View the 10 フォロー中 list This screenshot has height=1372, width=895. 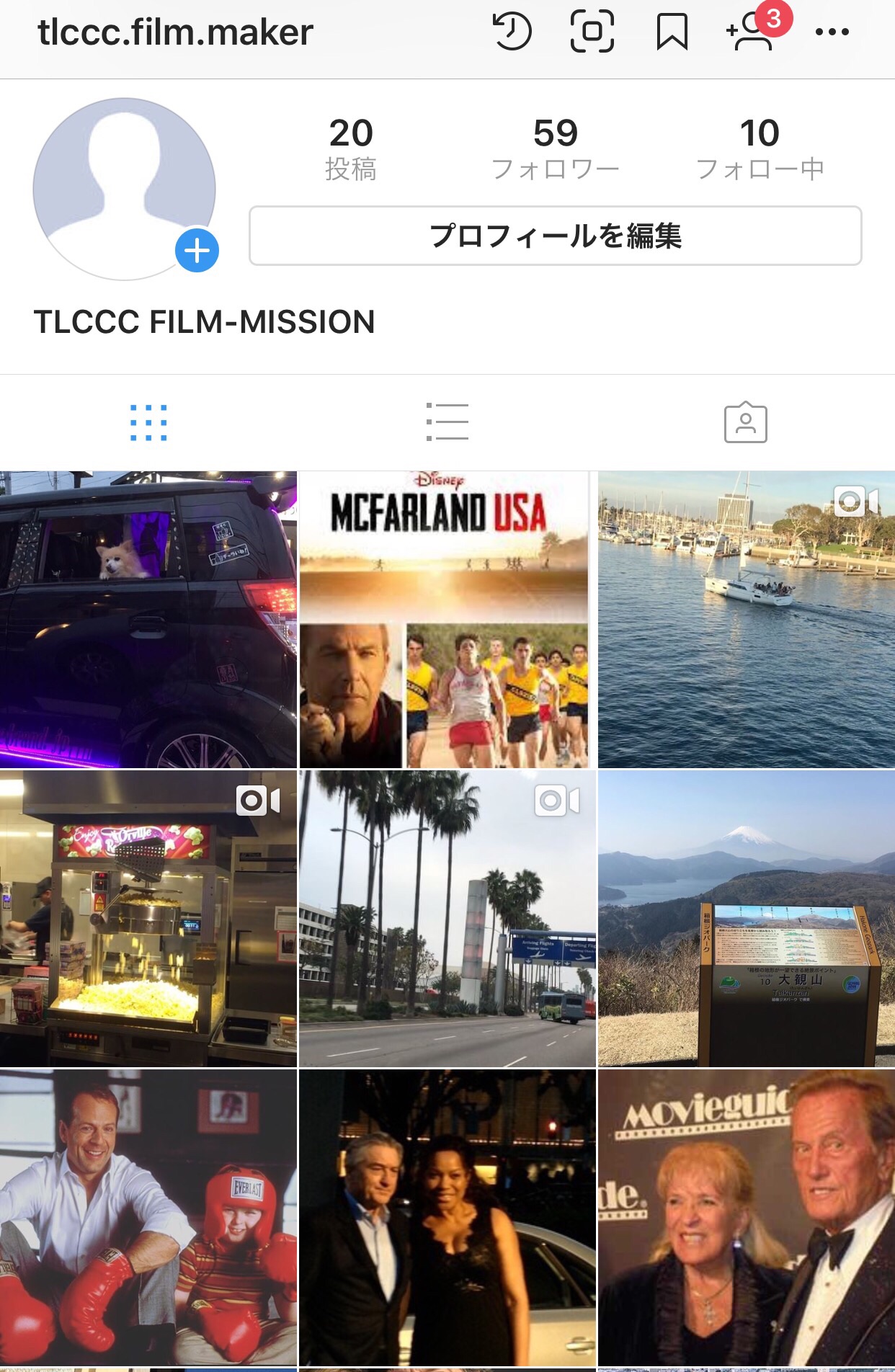[x=760, y=148]
